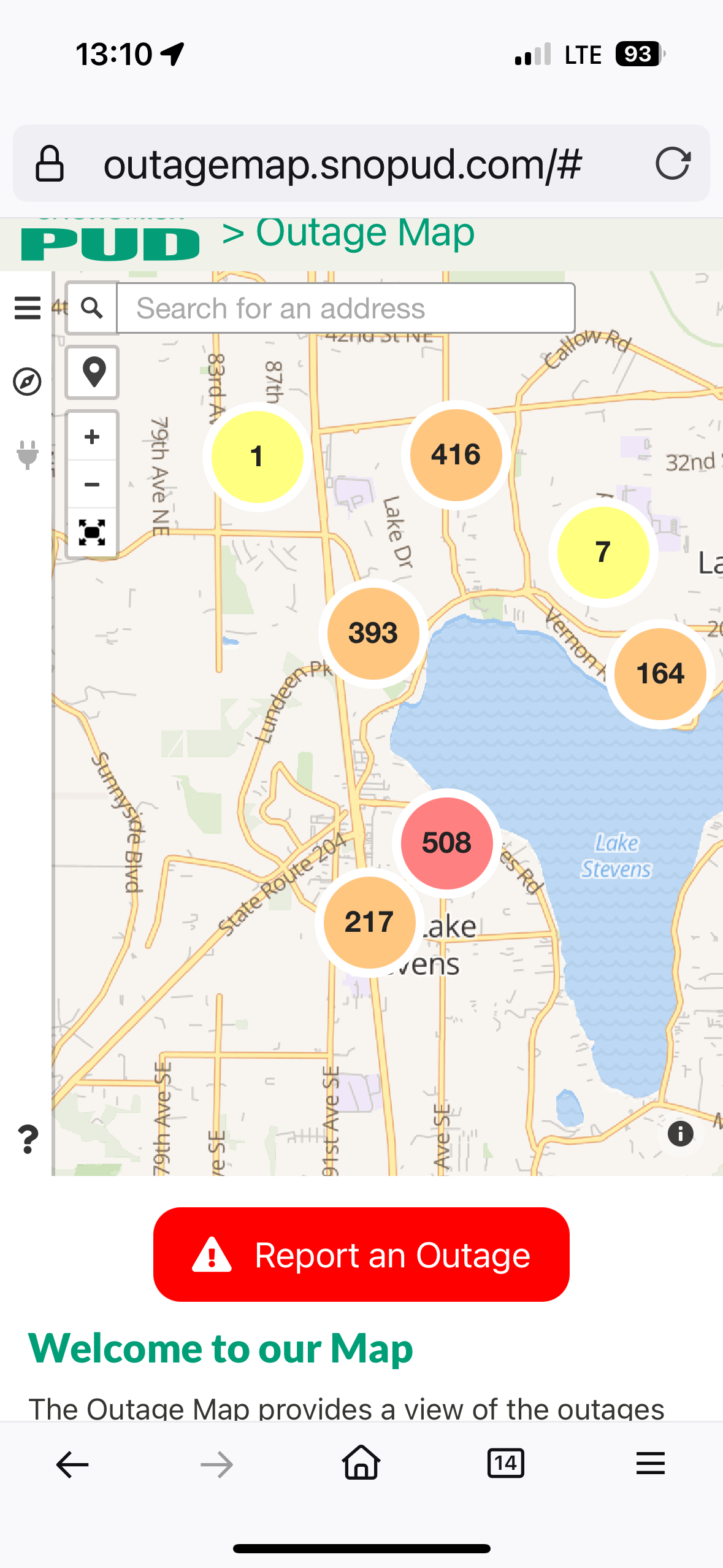
Task: Open the 393 outage cluster
Action: [x=373, y=633]
